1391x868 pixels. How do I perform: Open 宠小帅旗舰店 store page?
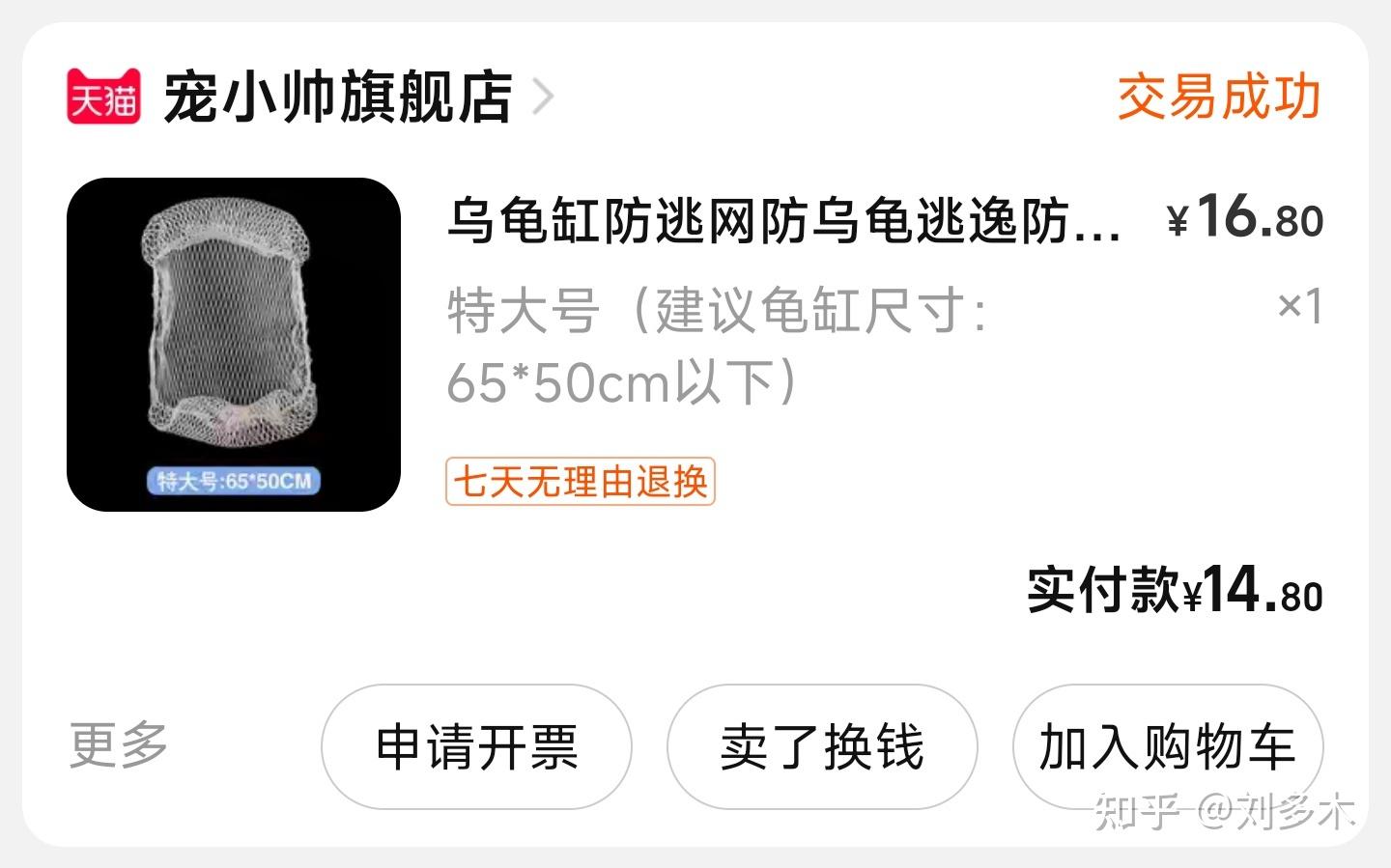[x=337, y=97]
